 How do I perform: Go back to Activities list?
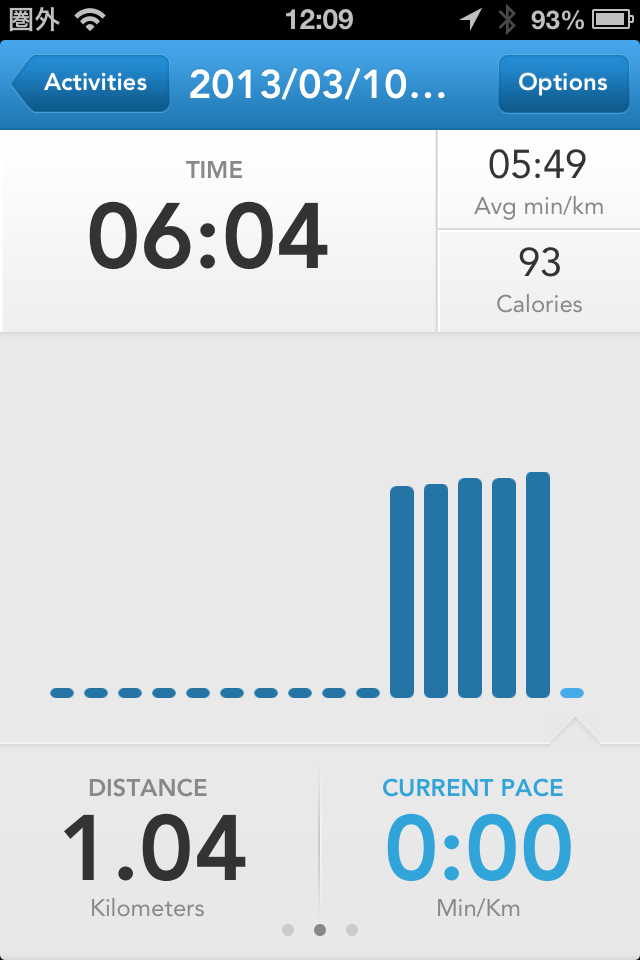coord(90,83)
